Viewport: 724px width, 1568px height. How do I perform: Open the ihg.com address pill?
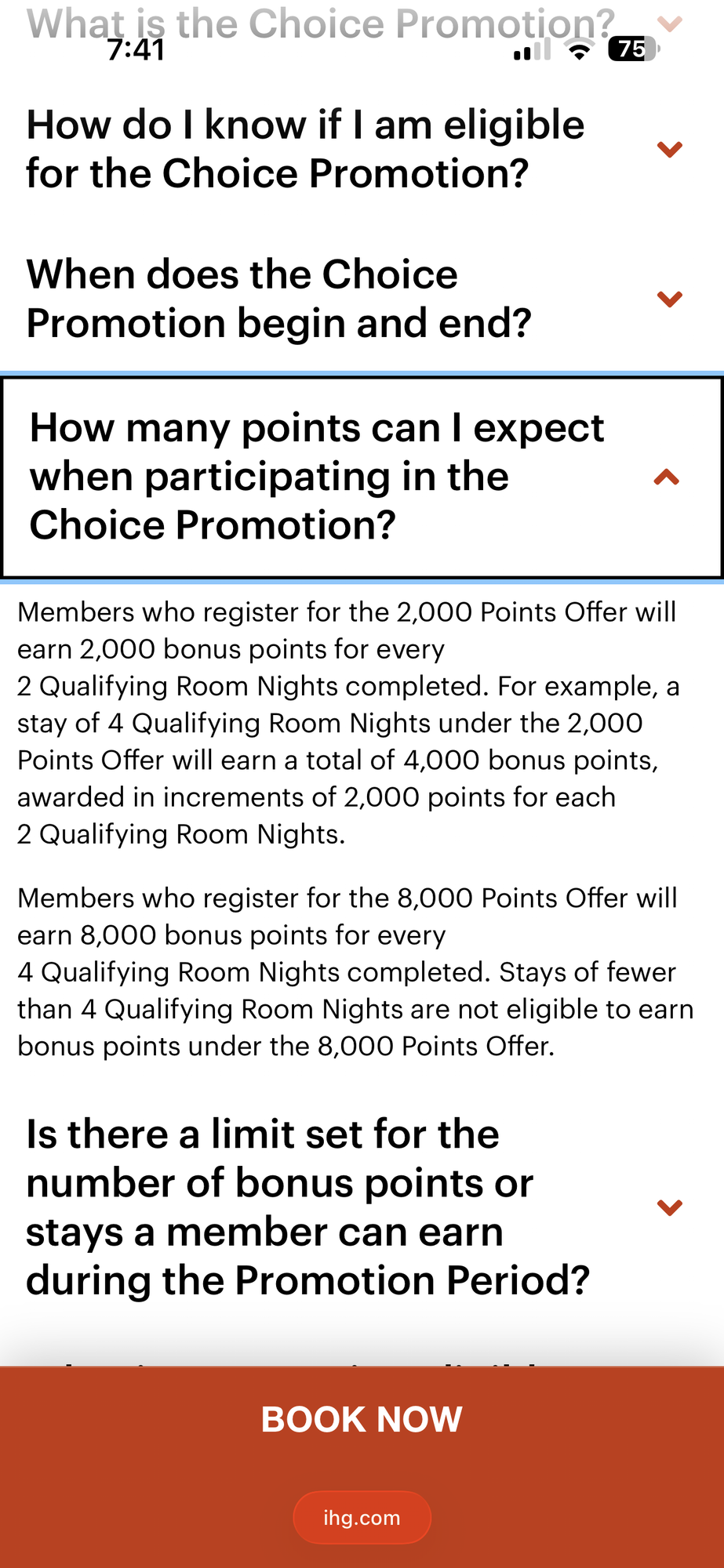(362, 1517)
